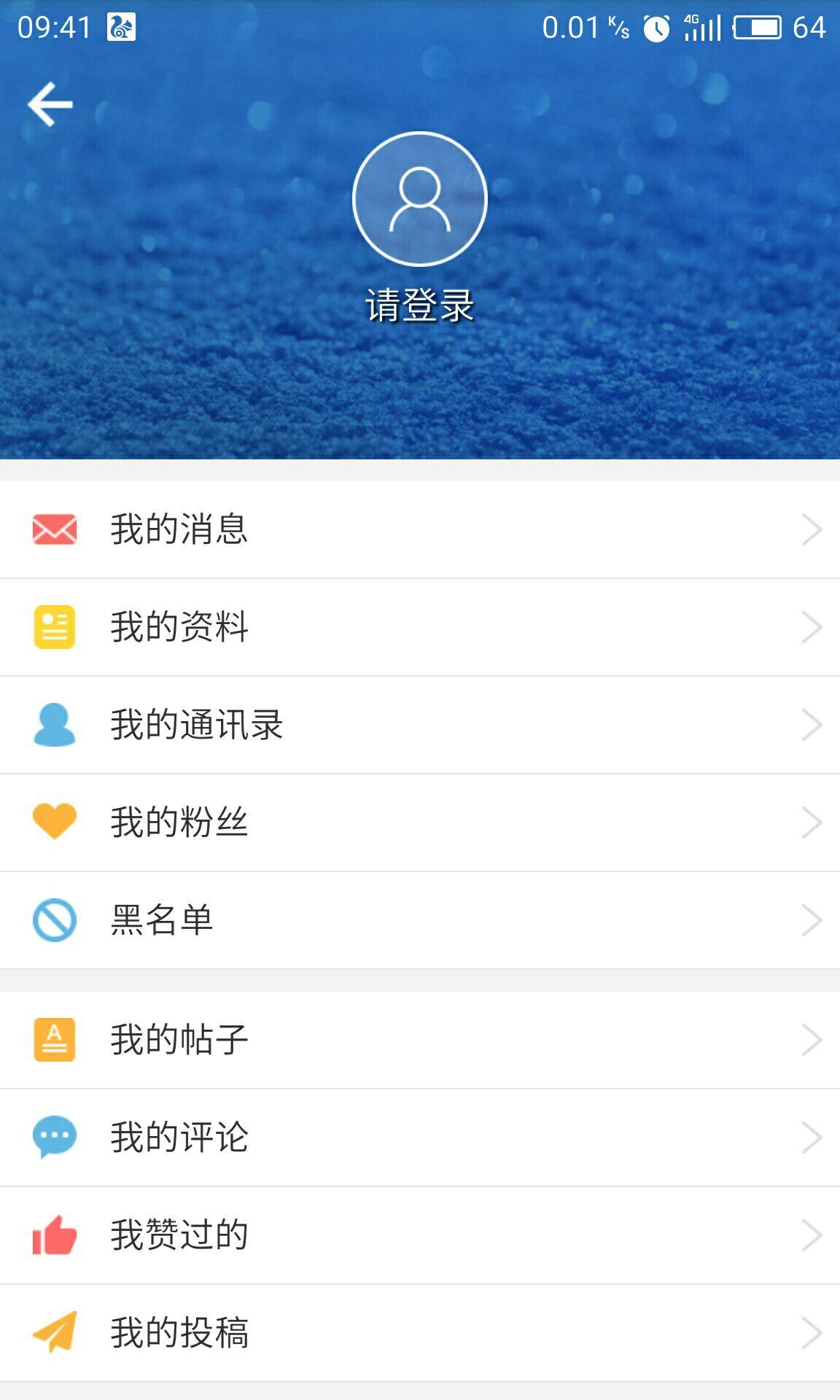This screenshot has width=840, height=1400.
Task: Tap the circular avatar placeholder
Action: (420, 198)
